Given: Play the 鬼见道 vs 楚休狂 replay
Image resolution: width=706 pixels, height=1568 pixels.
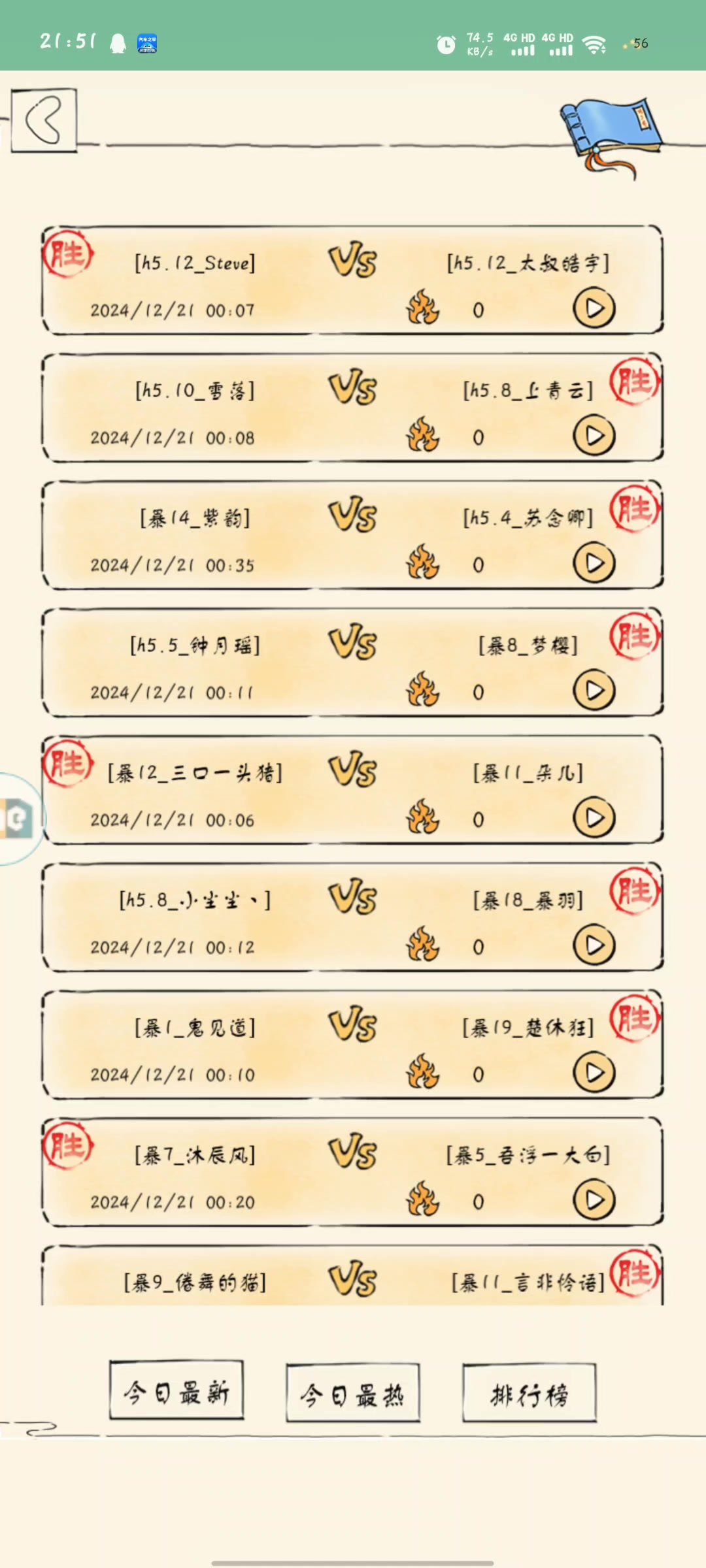Looking at the screenshot, I should coord(594,1073).
